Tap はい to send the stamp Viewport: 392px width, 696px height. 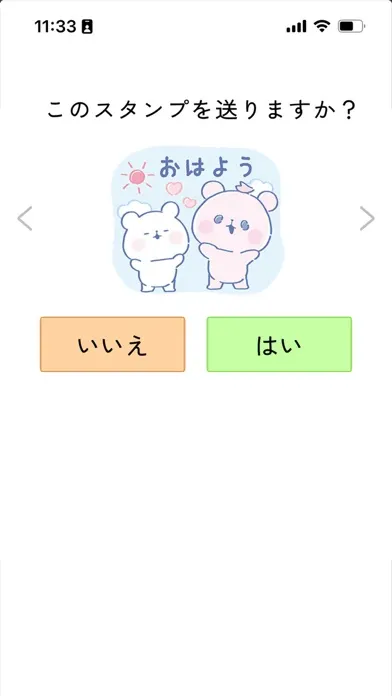(279, 344)
